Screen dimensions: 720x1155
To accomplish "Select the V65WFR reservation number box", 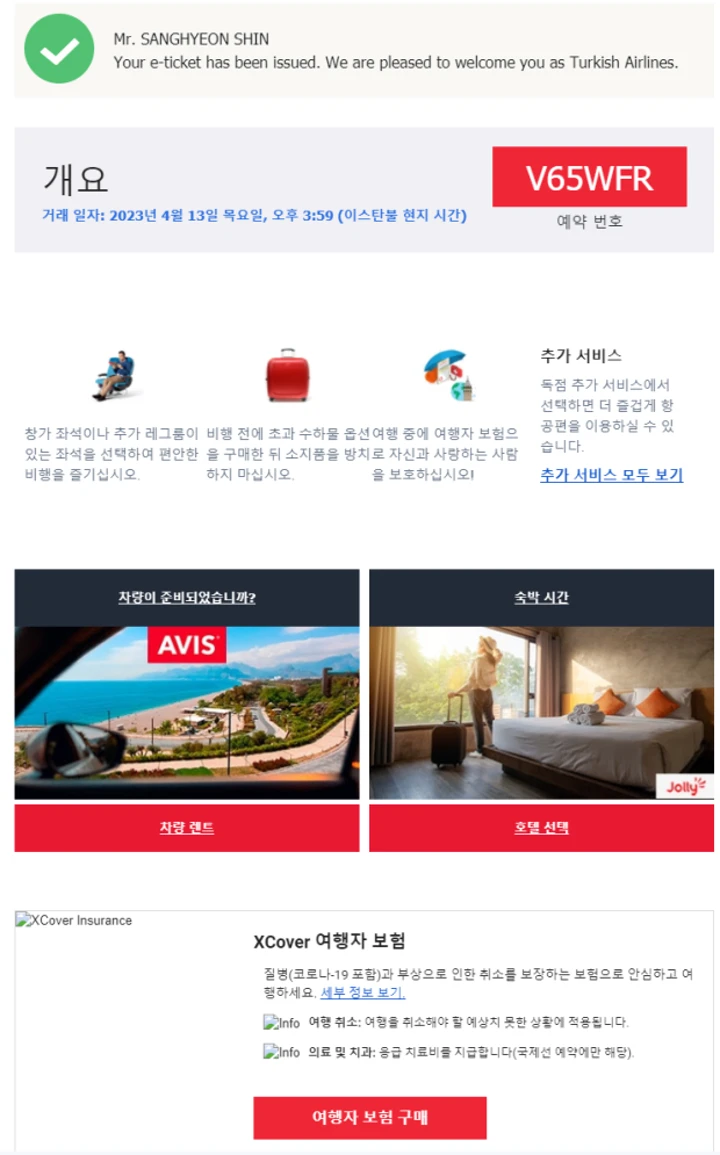I will [x=587, y=175].
